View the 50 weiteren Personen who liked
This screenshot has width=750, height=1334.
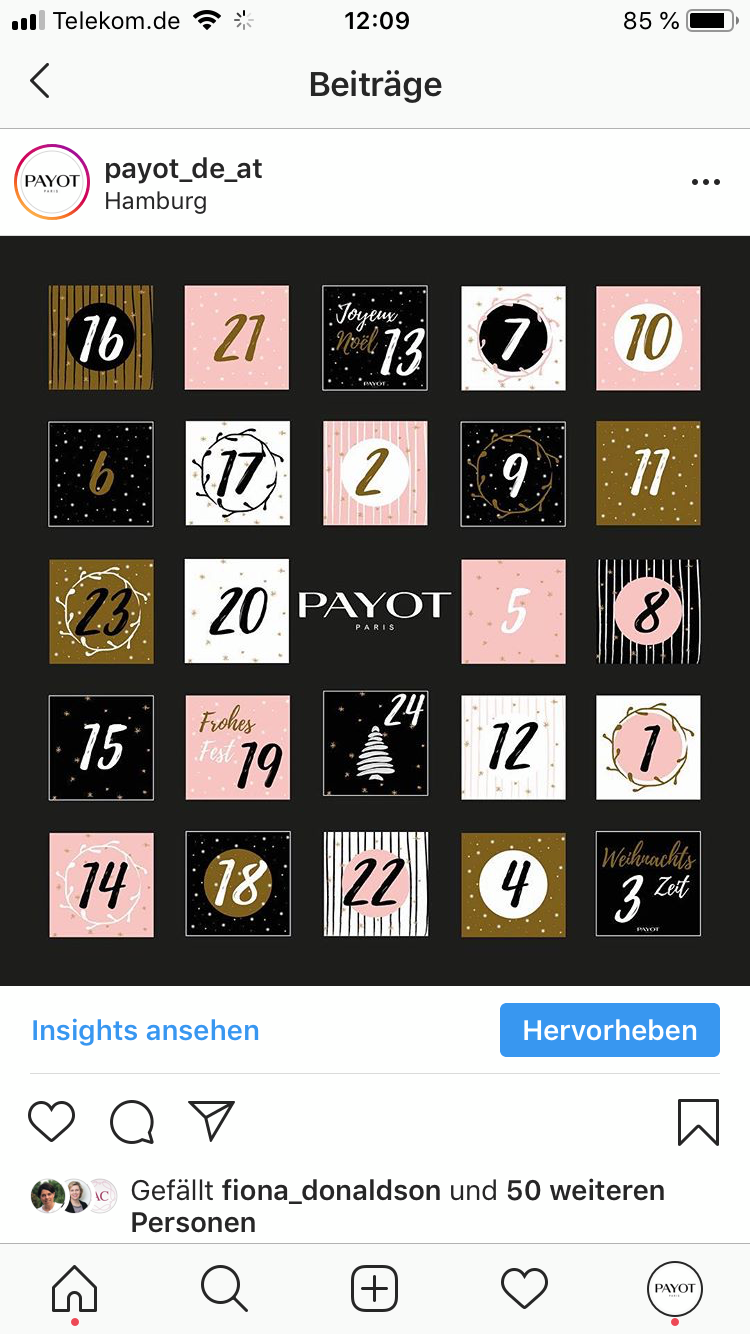(x=585, y=1191)
